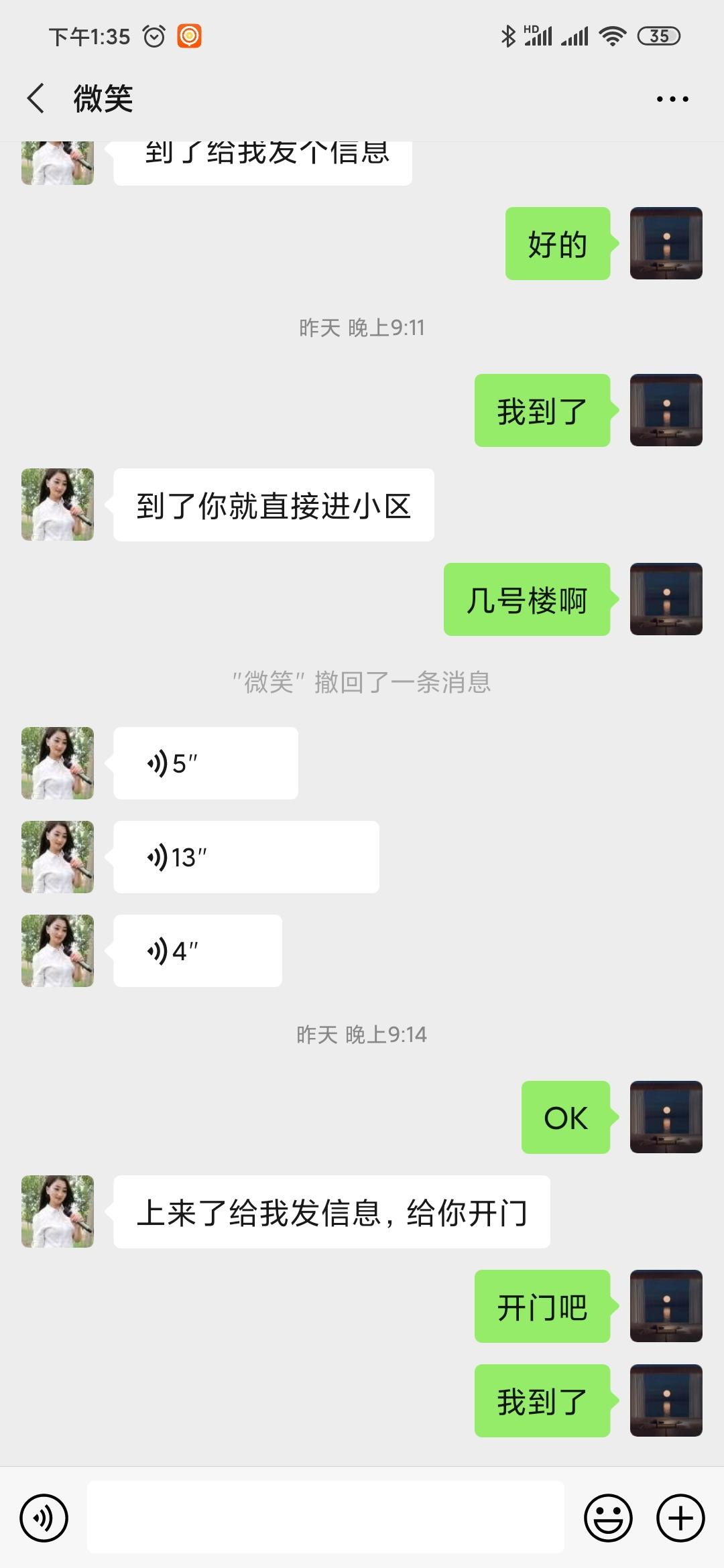Tap your own avatar beside the OK message
The height and width of the screenshot is (1568, 724).
[x=665, y=1116]
